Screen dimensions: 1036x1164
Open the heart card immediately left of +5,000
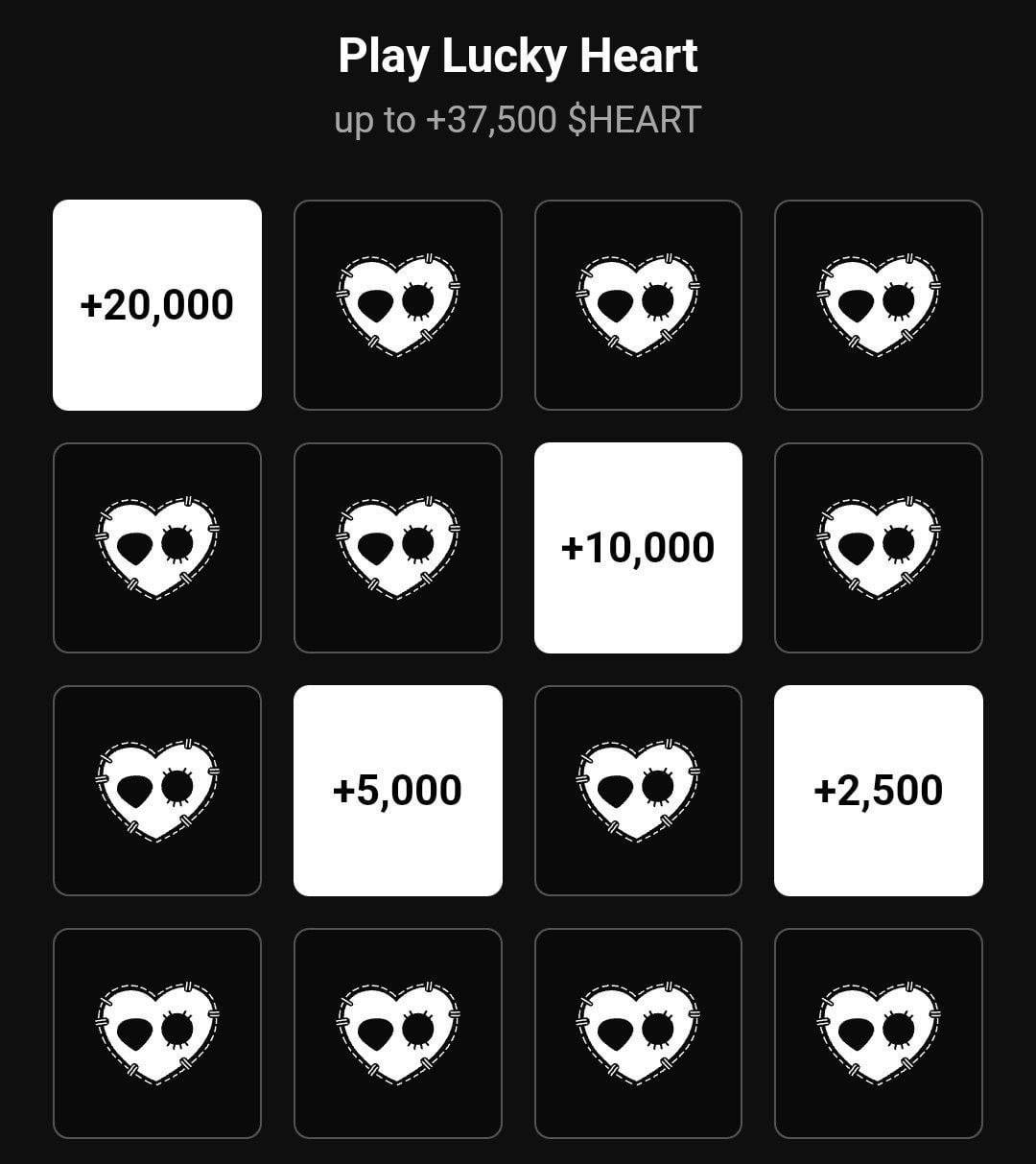pyautogui.click(x=157, y=791)
